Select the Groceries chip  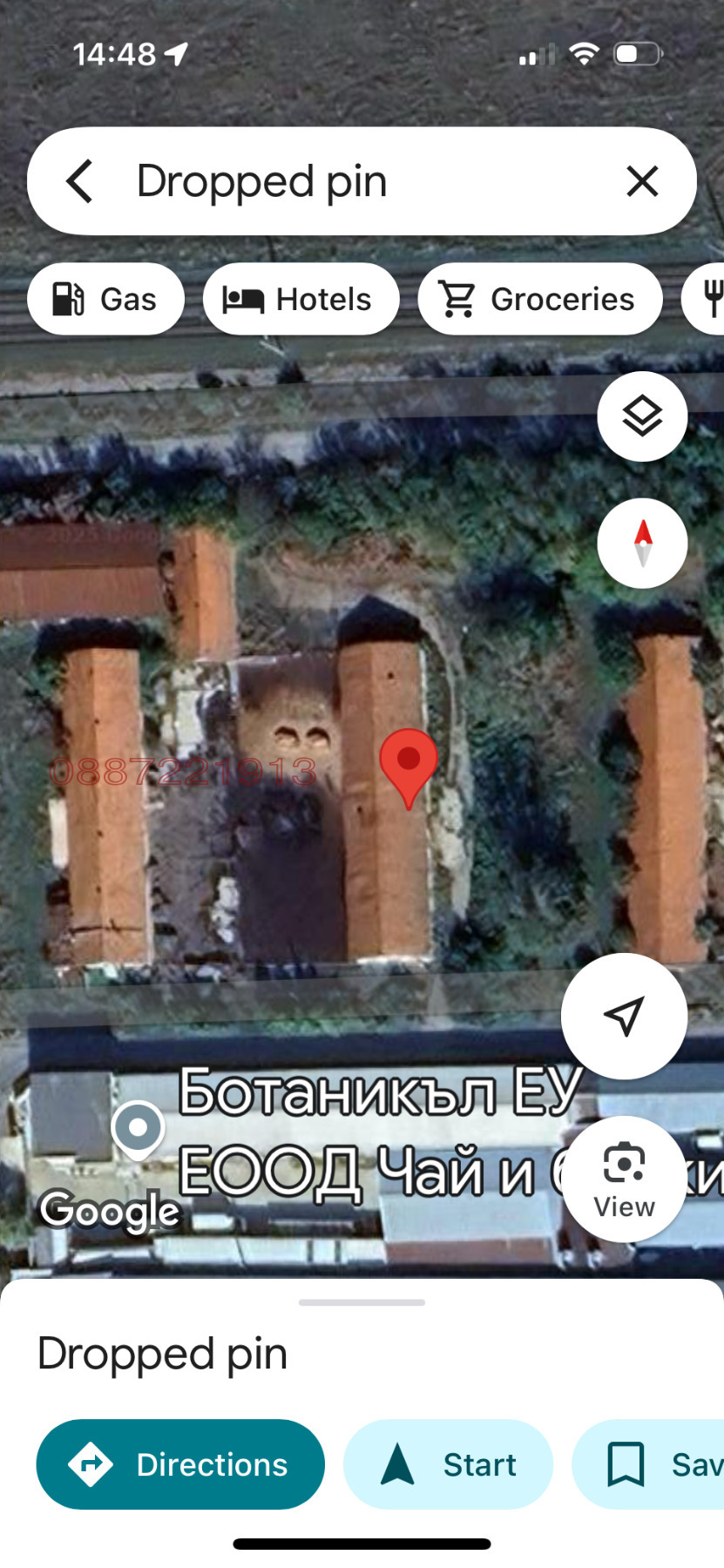click(539, 299)
